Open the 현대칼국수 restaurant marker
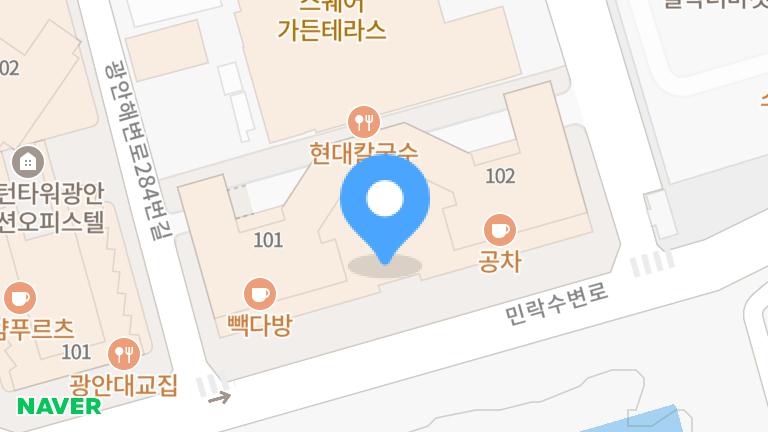This screenshot has height=432, width=768. click(363, 123)
